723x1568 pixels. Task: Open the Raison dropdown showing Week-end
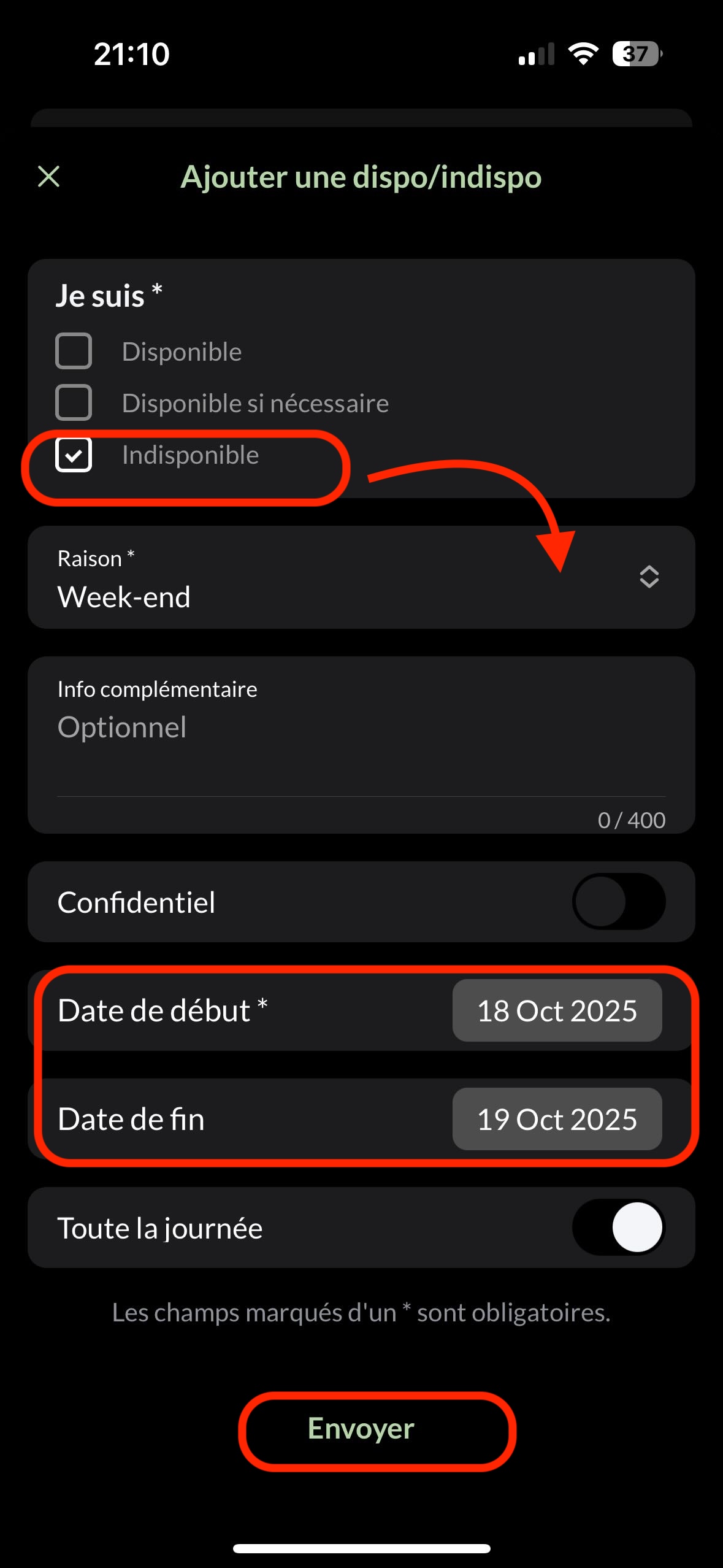(x=361, y=578)
